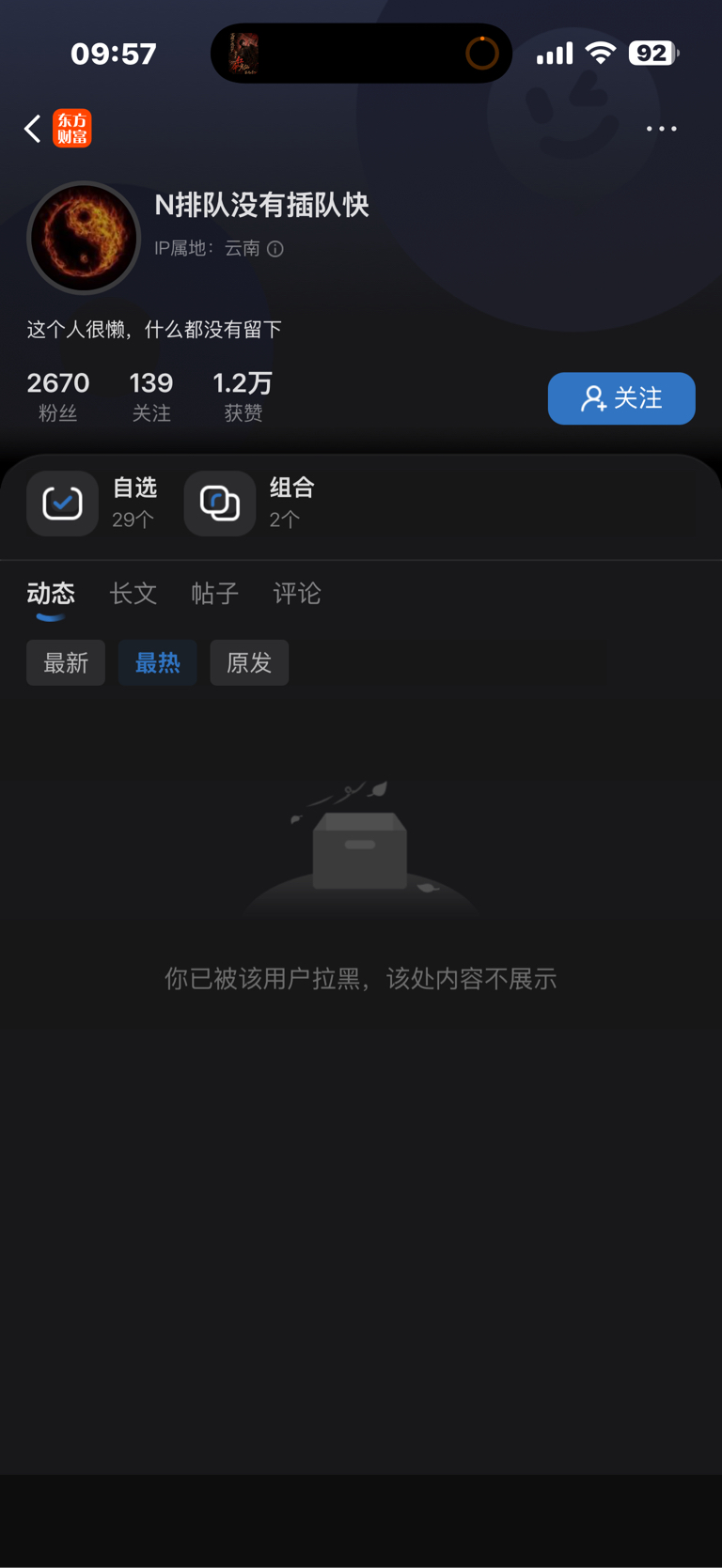The width and height of the screenshot is (722, 1568).
Task: Switch to the 长文 tab
Action: point(133,594)
